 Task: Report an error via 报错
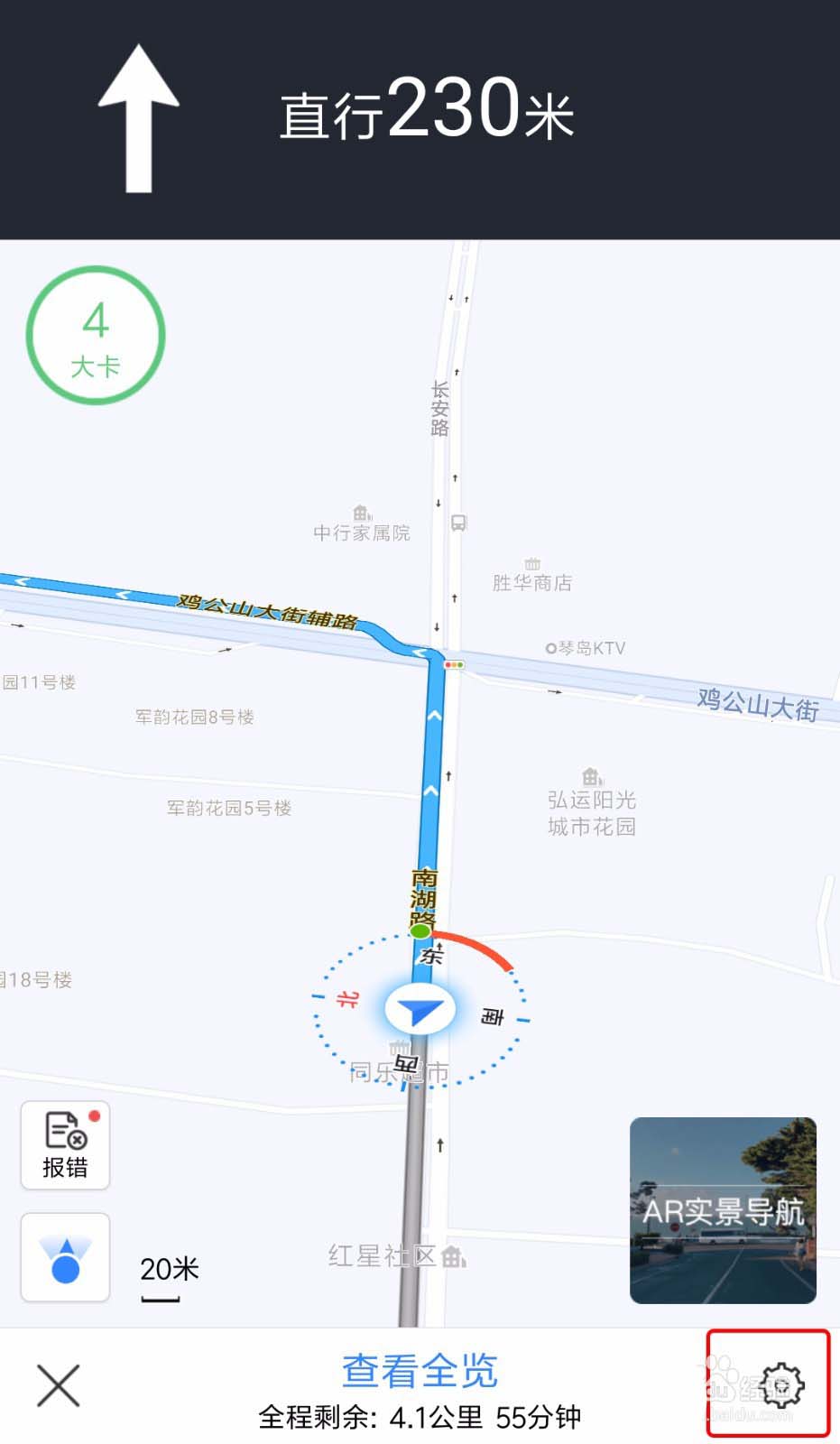[65, 1145]
